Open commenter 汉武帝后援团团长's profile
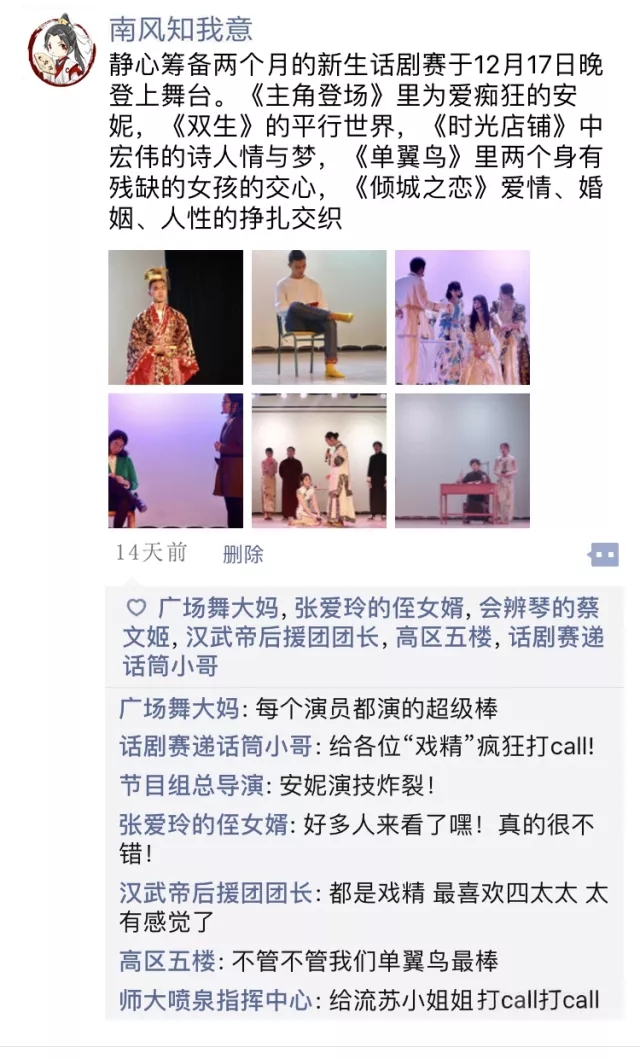This screenshot has width=640, height=1059. [x=215, y=893]
